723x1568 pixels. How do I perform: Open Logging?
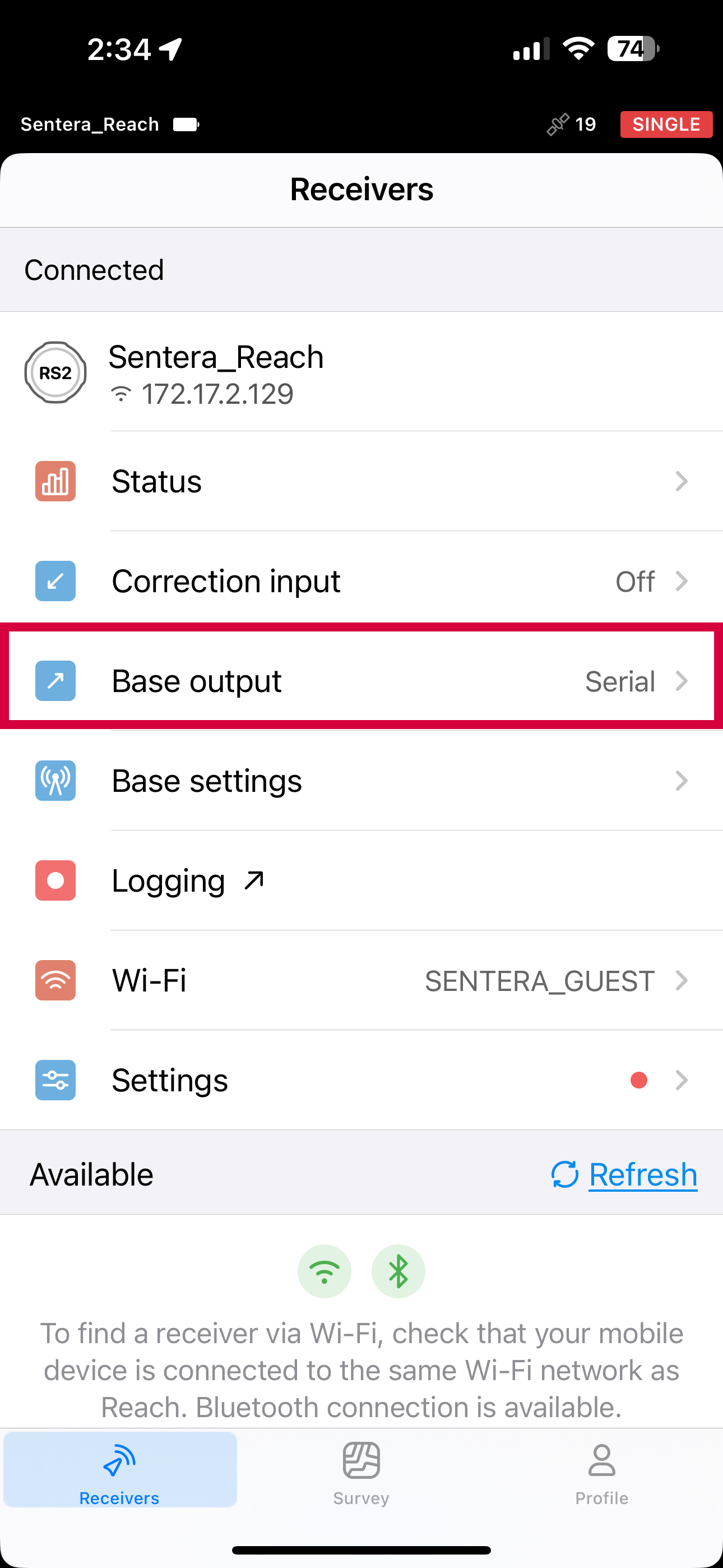coord(361,881)
